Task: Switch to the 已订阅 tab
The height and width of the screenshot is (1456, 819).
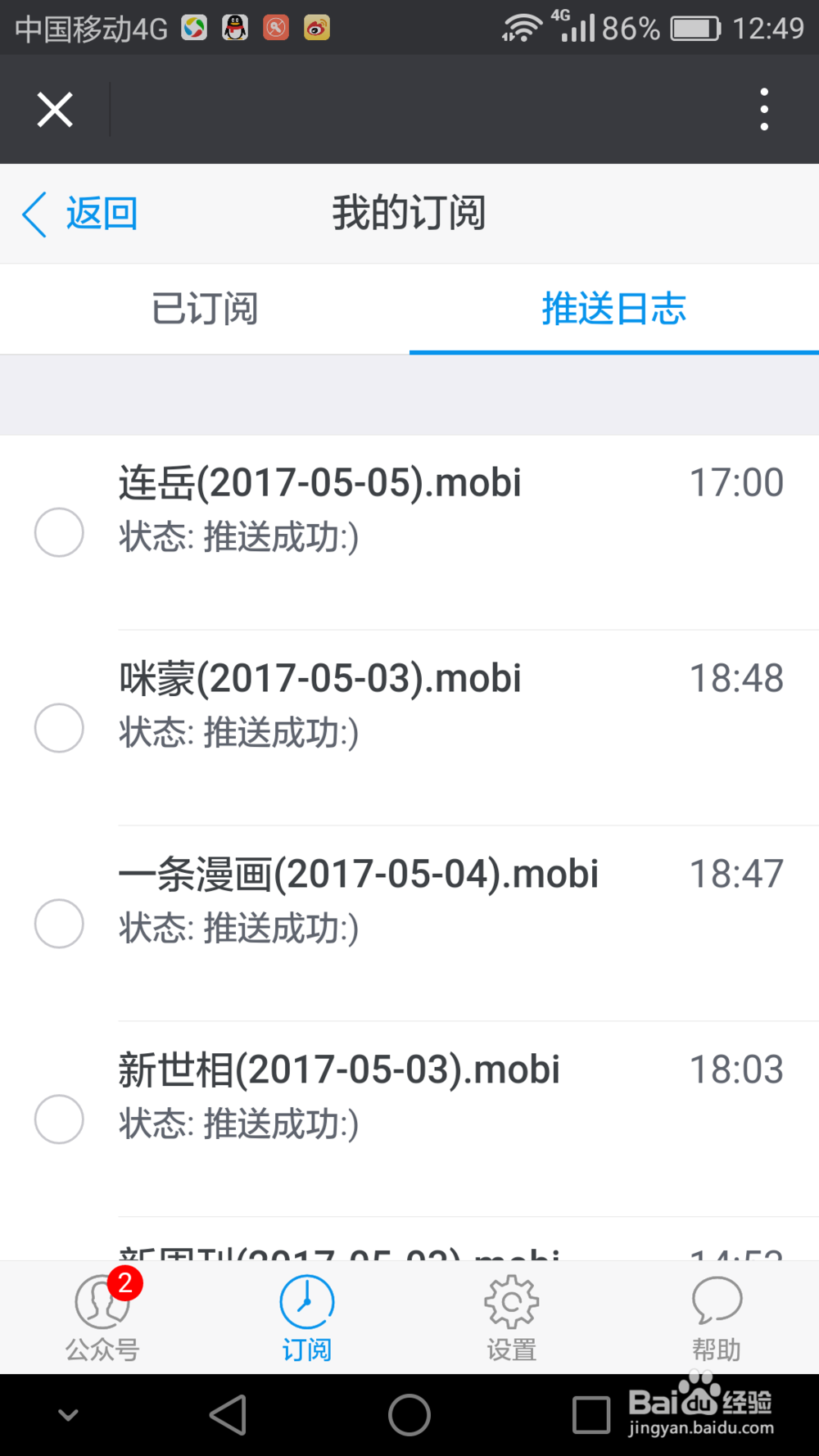Action: click(x=205, y=309)
